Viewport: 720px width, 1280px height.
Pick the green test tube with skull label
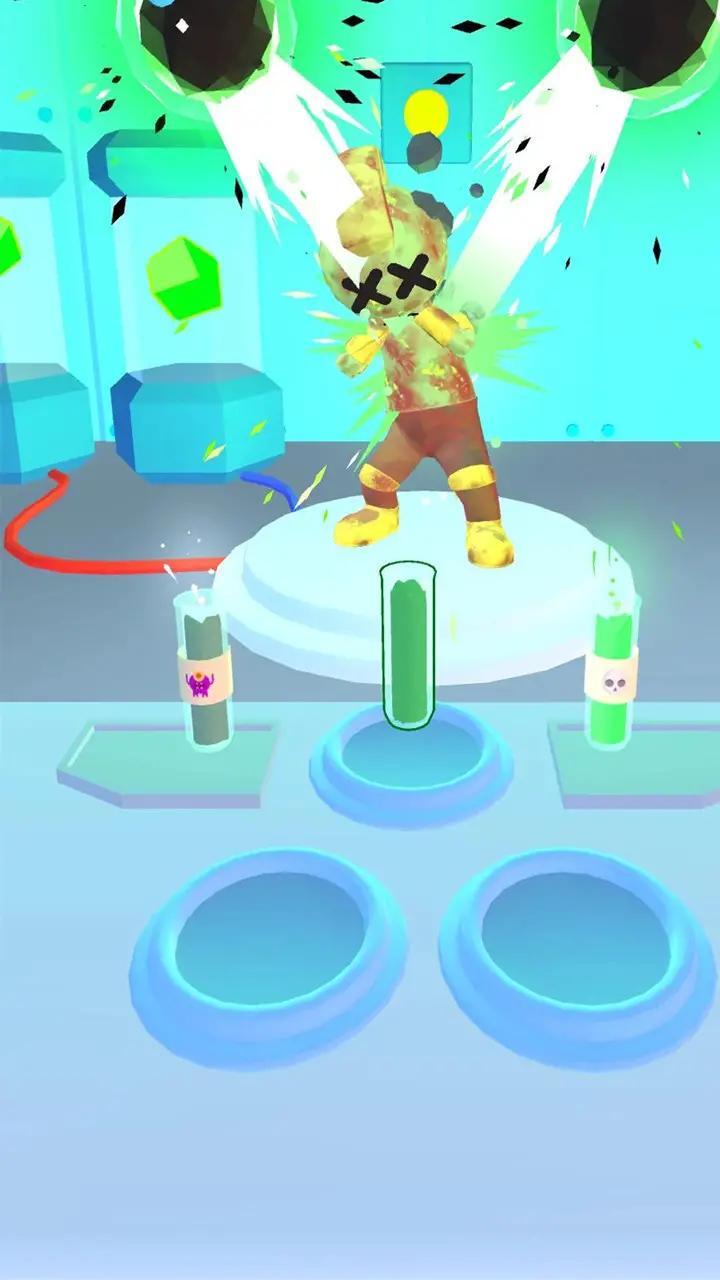(x=611, y=680)
